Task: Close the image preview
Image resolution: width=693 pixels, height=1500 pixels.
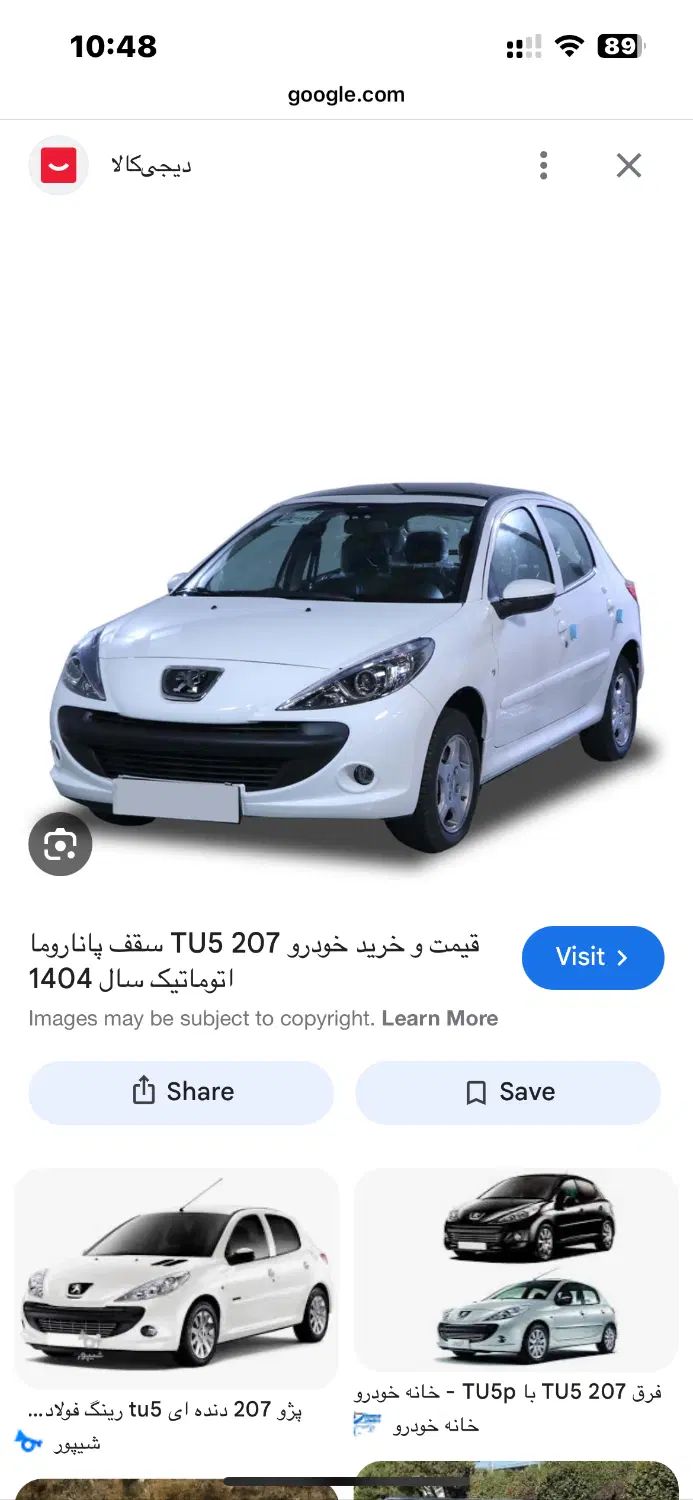Action: tap(628, 165)
